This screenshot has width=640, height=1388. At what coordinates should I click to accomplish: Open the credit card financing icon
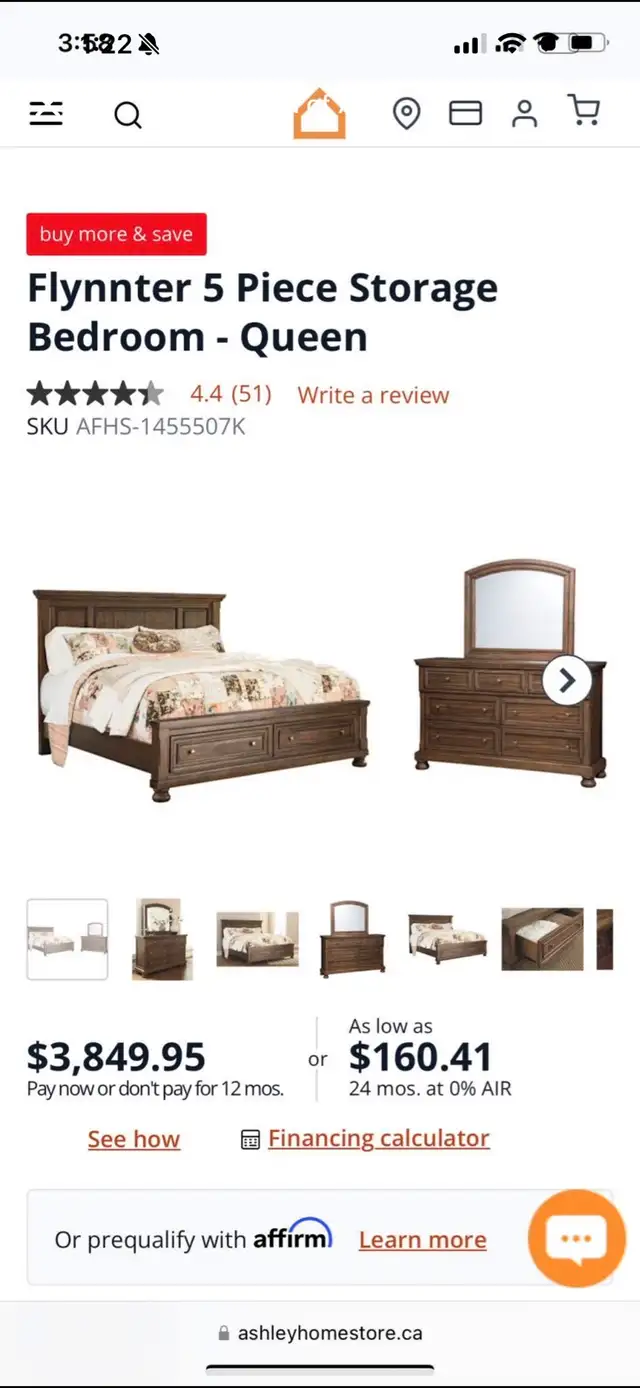[465, 114]
